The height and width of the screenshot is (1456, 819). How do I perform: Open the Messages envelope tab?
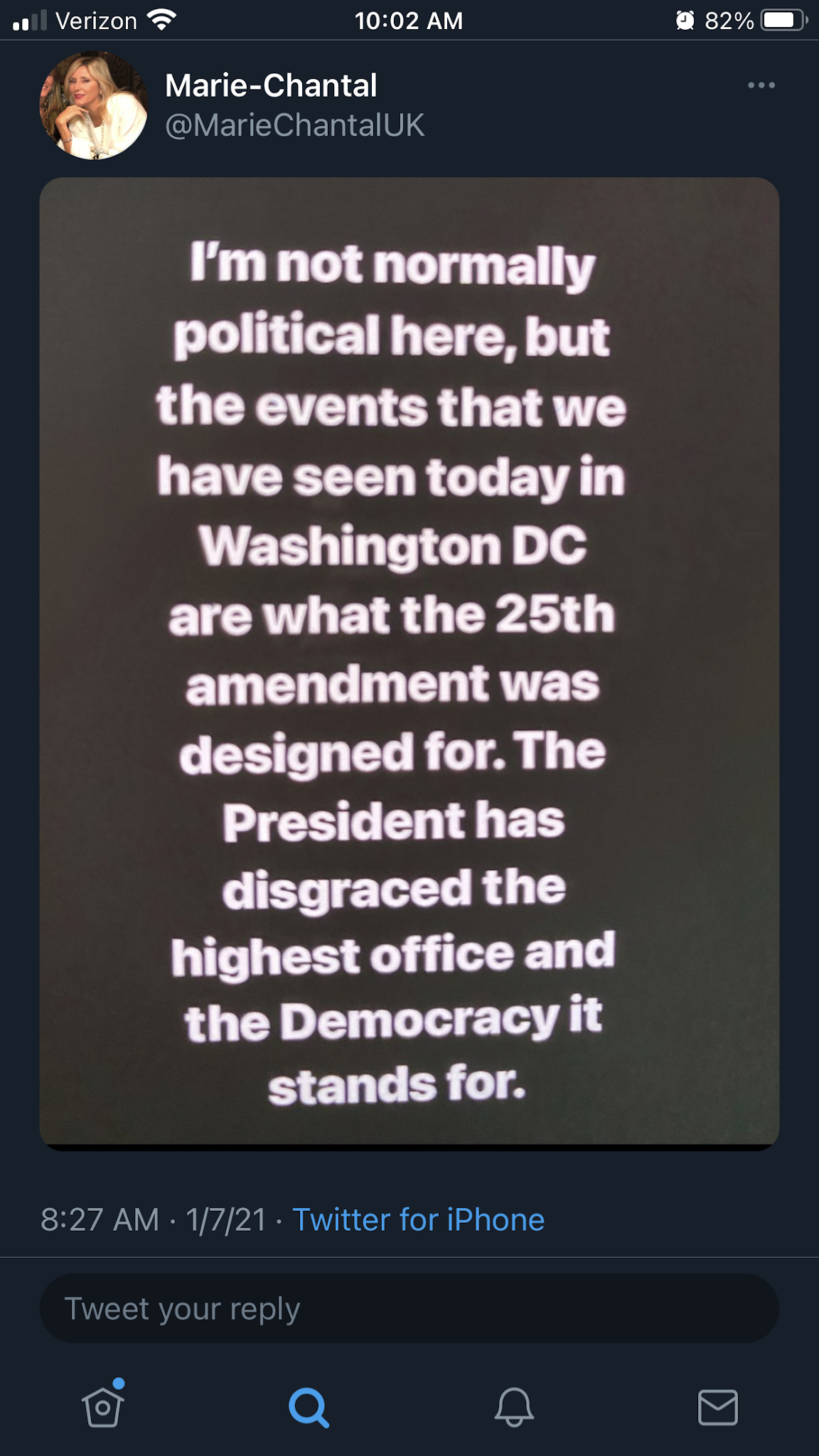pos(717,1406)
